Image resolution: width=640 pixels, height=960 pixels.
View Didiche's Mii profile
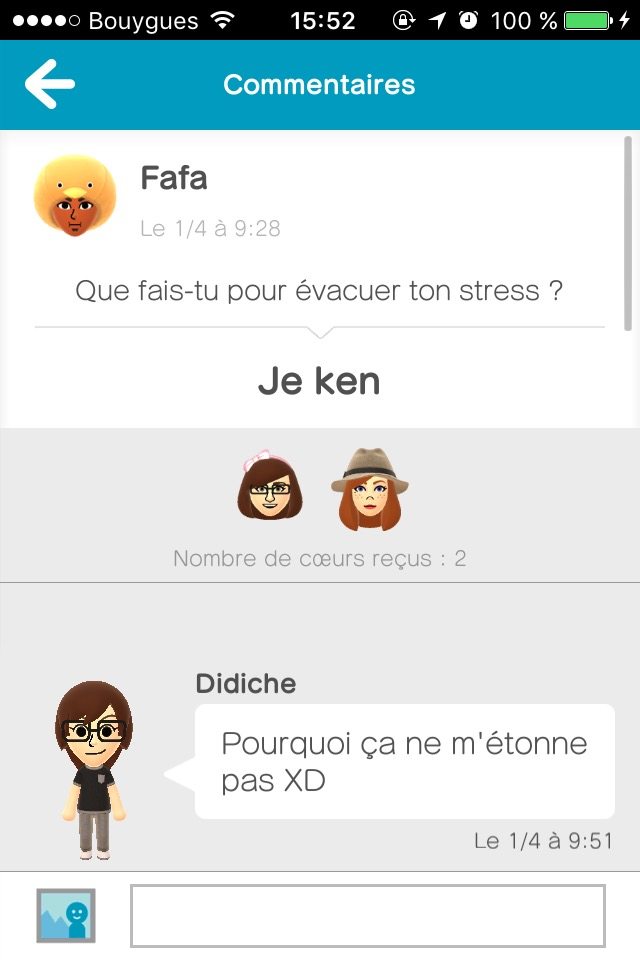[95, 770]
